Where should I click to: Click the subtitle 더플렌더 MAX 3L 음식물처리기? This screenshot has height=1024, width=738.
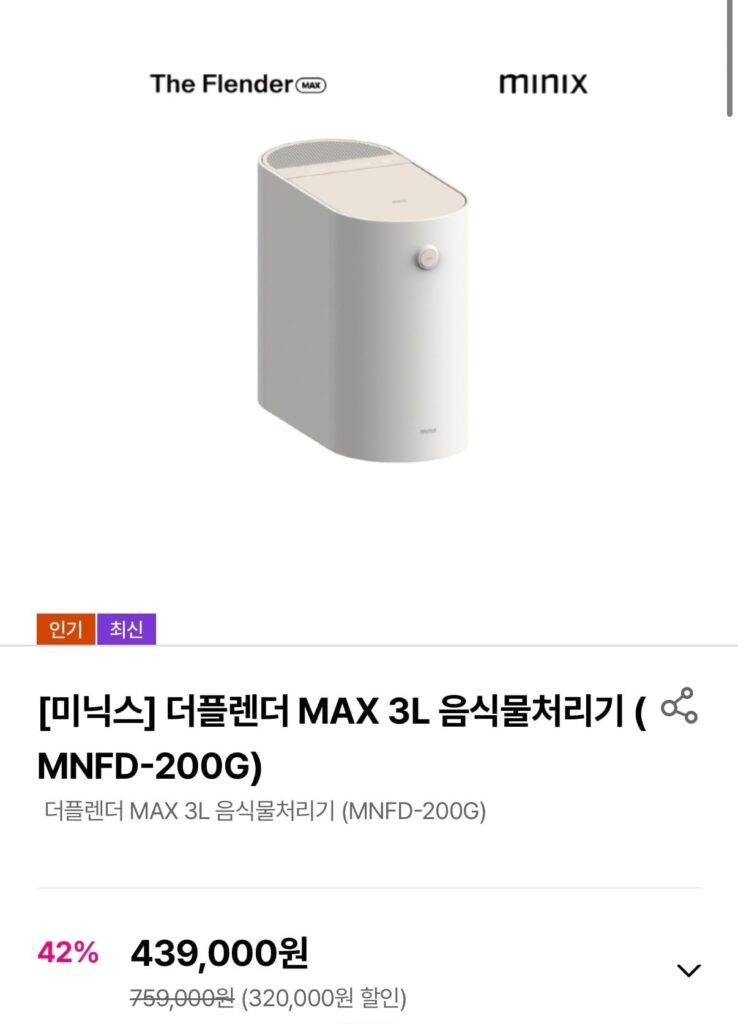pos(262,814)
